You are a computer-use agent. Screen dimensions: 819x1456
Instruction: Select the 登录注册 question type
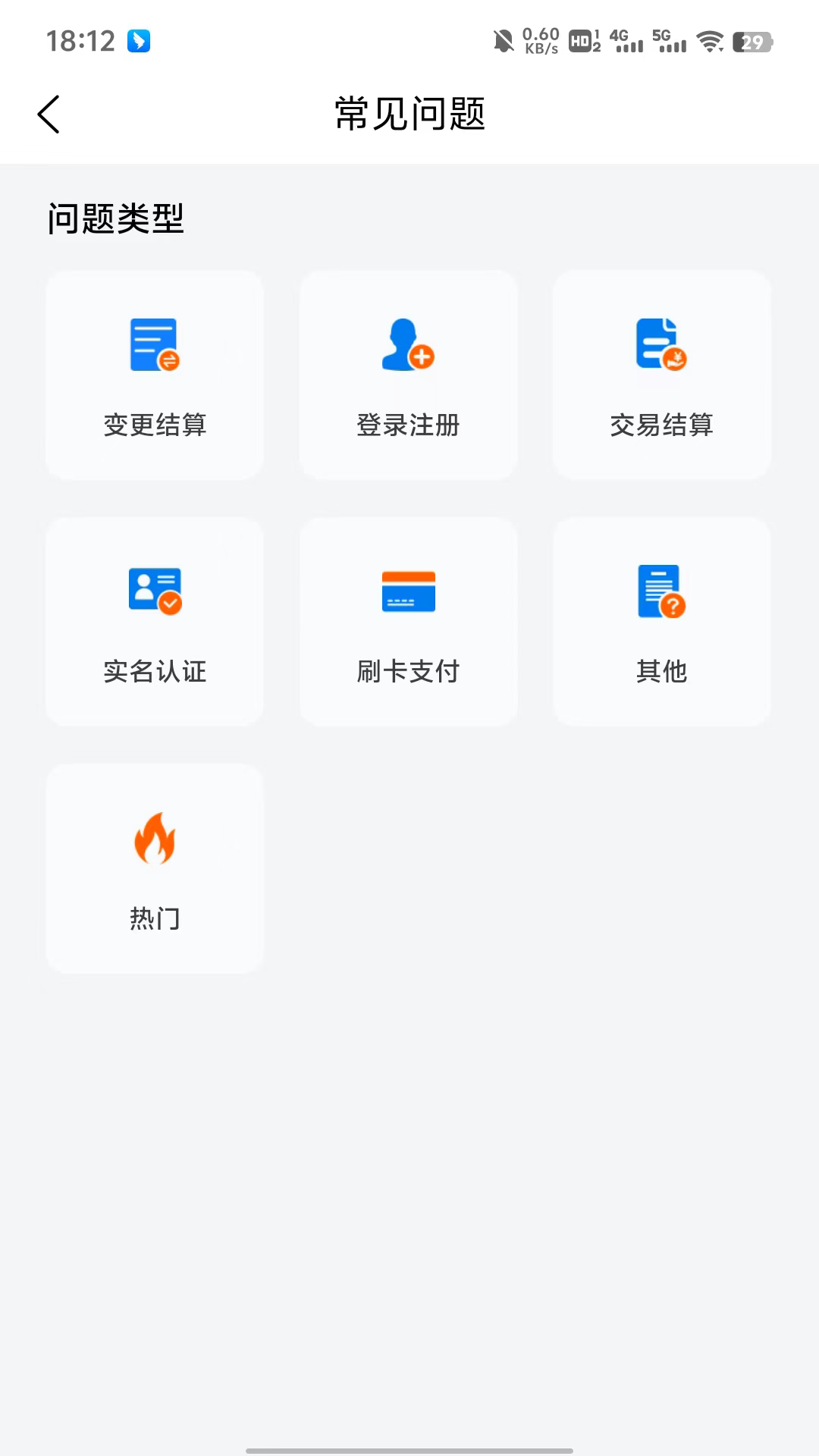pos(408,375)
